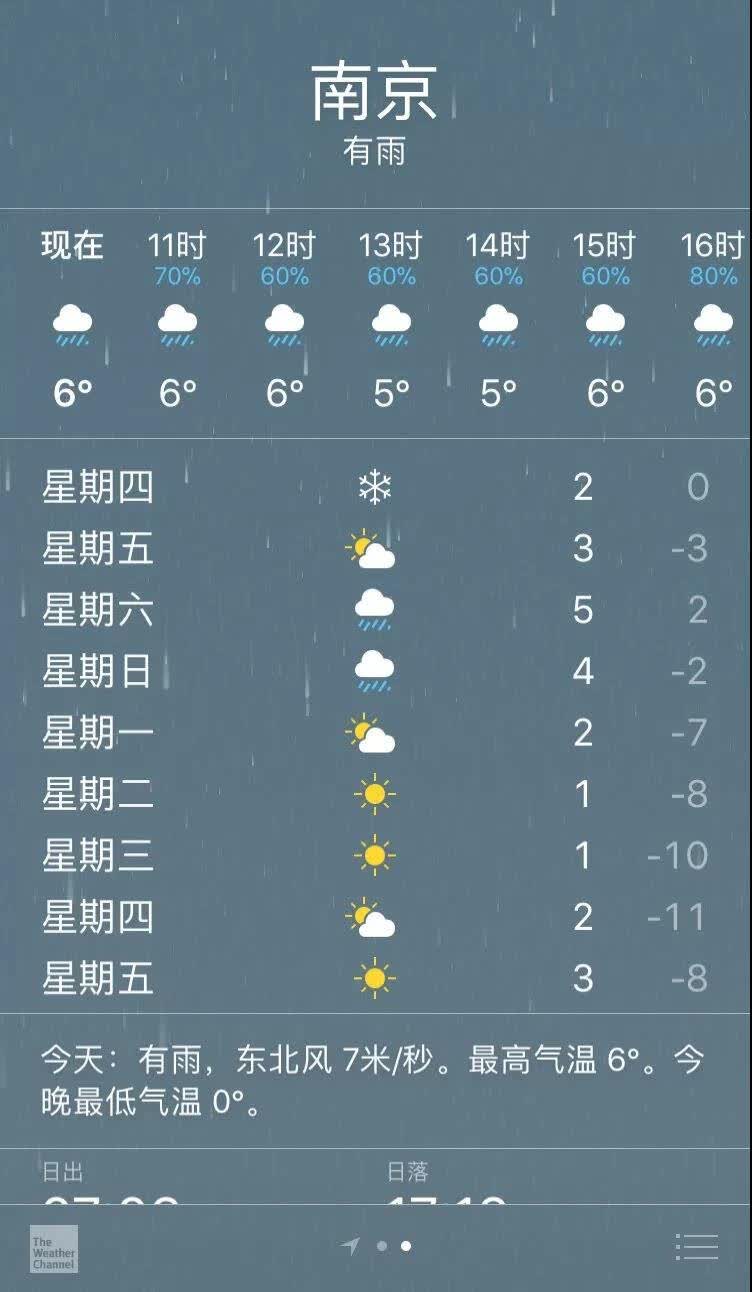Open the city list menu
Viewport: 752px width, 1292px height.
pyautogui.click(x=697, y=1246)
